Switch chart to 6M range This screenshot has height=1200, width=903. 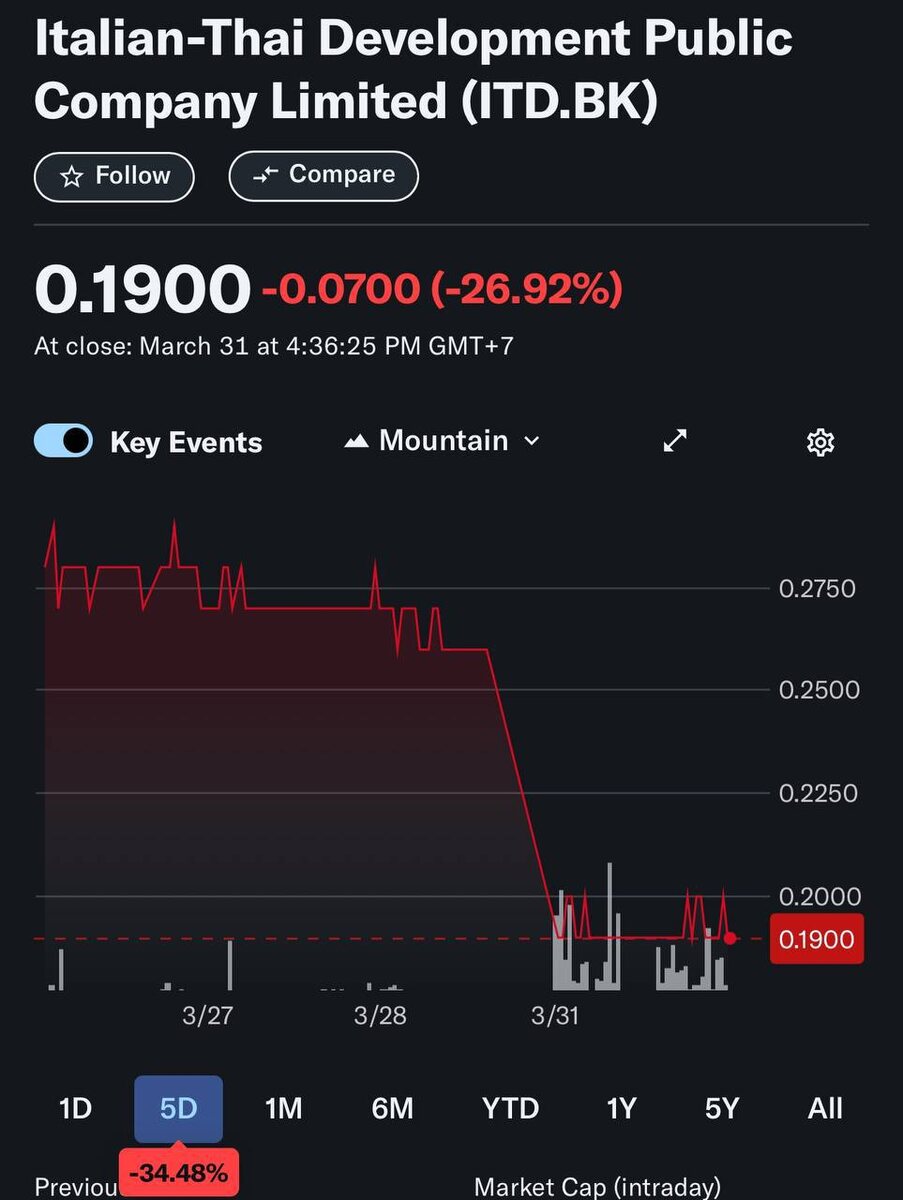tap(391, 1108)
